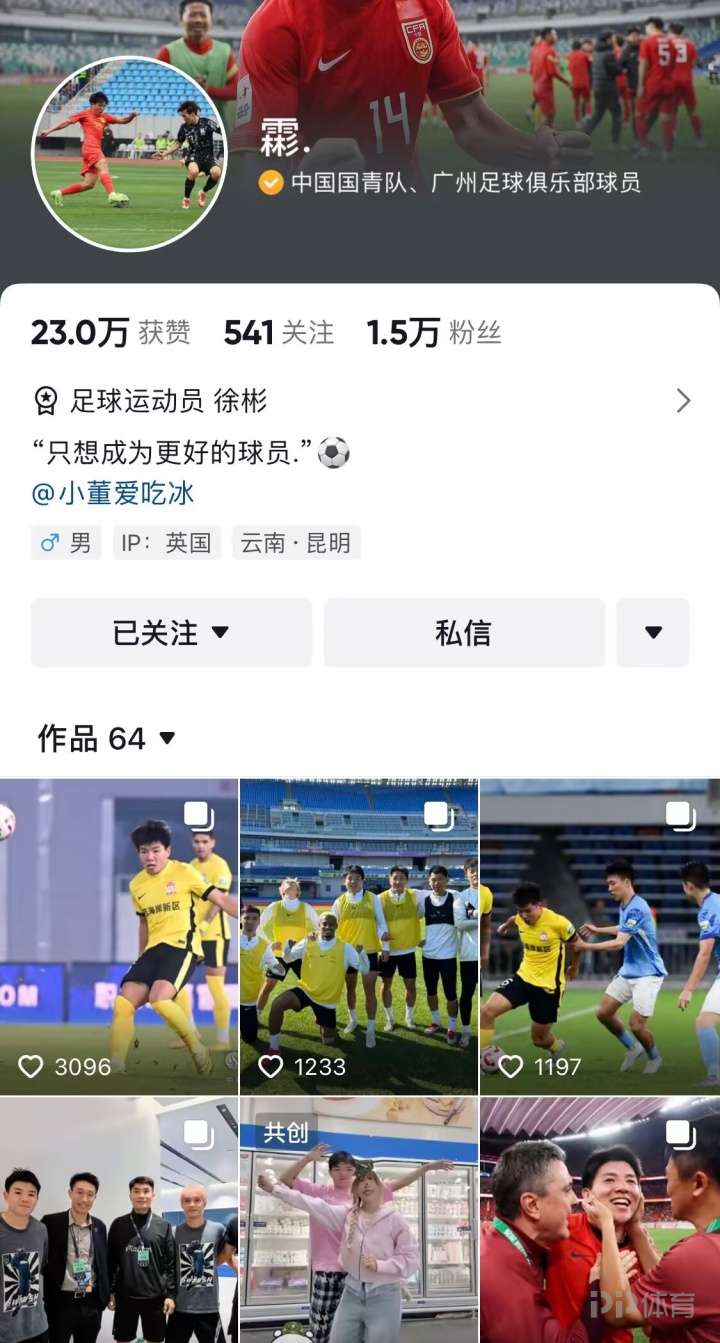Screen dimensions: 720x1343
Task: Expand the recommended users arrow button
Action: point(653,633)
